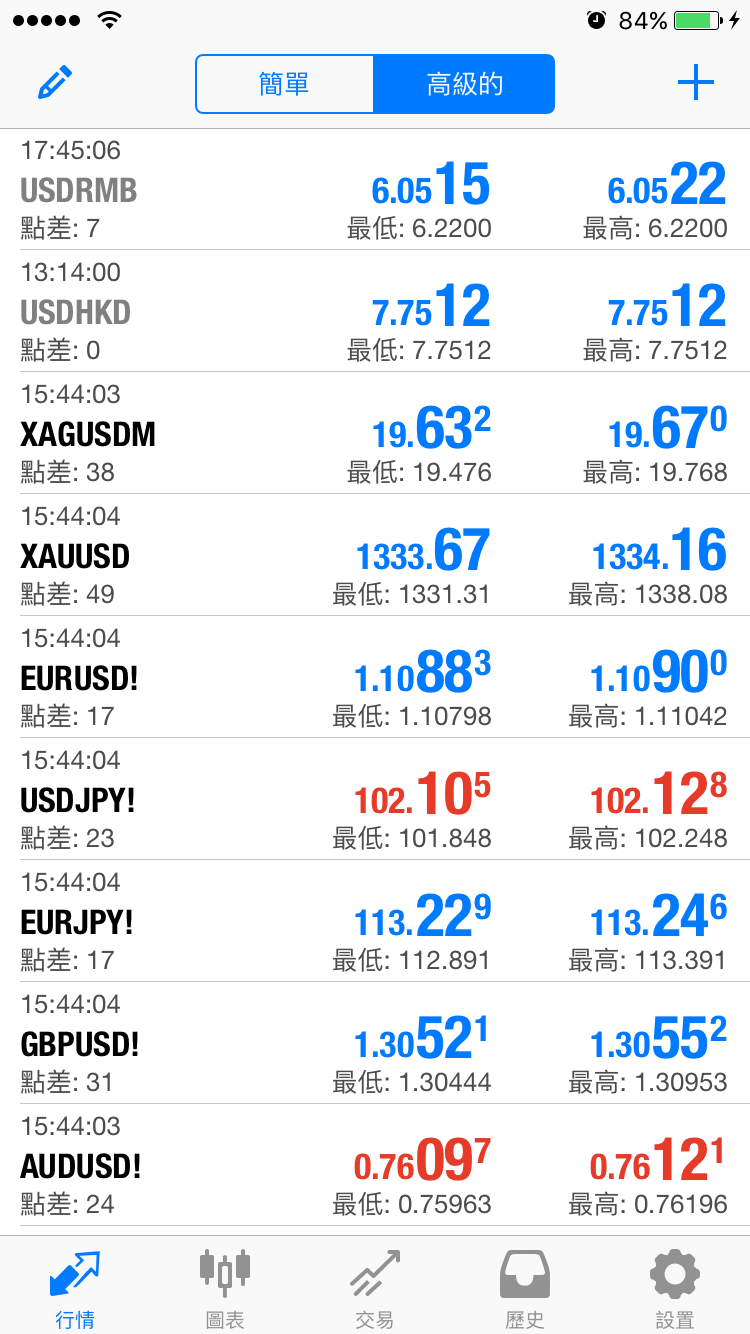Screen dimensions: 750x1334
Task: Add a new symbol with the plus icon
Action: (x=695, y=83)
